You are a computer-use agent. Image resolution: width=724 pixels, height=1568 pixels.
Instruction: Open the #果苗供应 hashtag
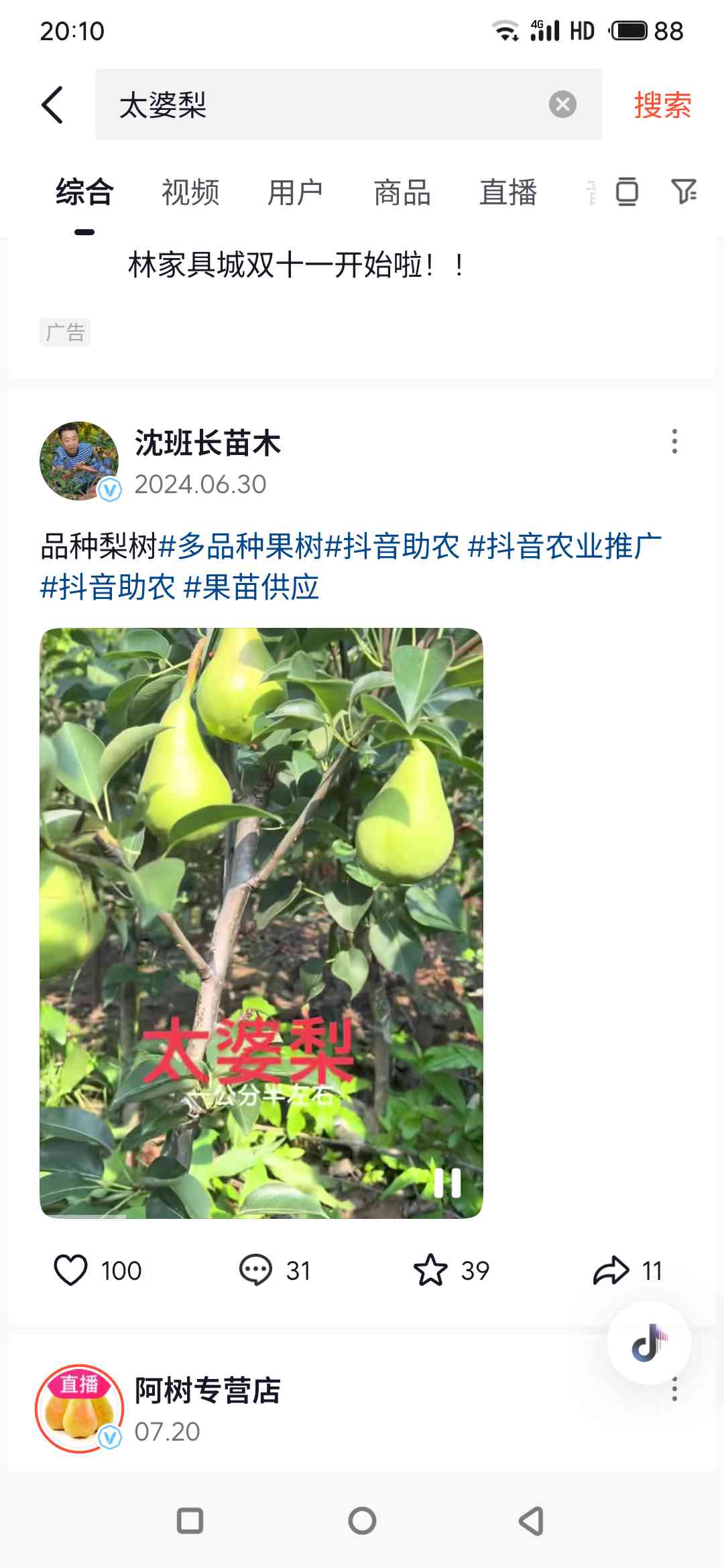(x=251, y=588)
